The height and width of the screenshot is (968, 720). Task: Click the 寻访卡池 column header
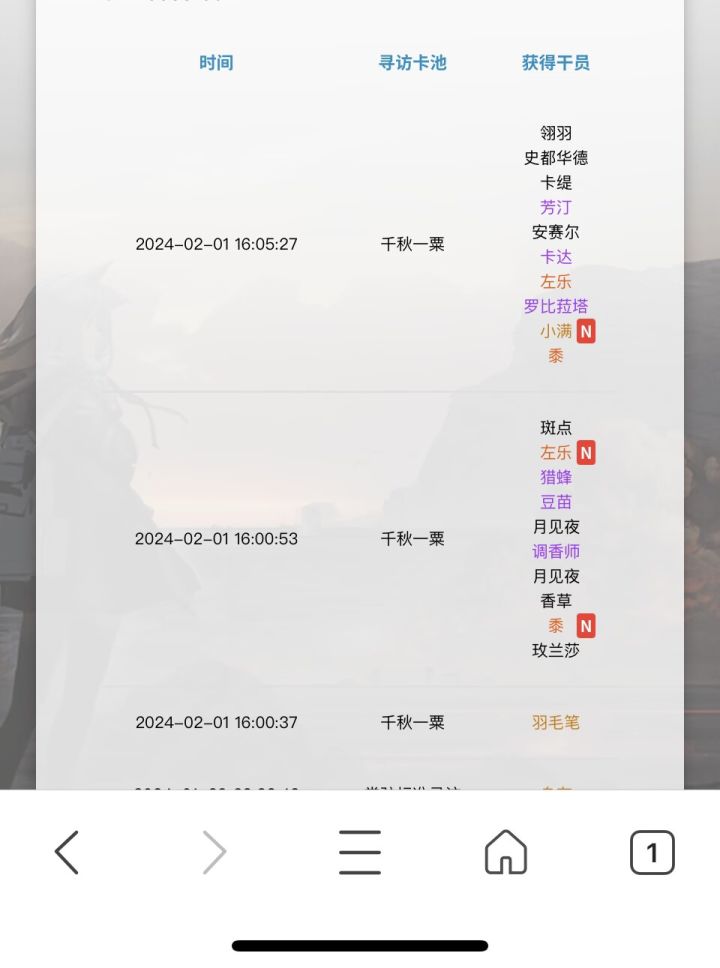(411, 62)
